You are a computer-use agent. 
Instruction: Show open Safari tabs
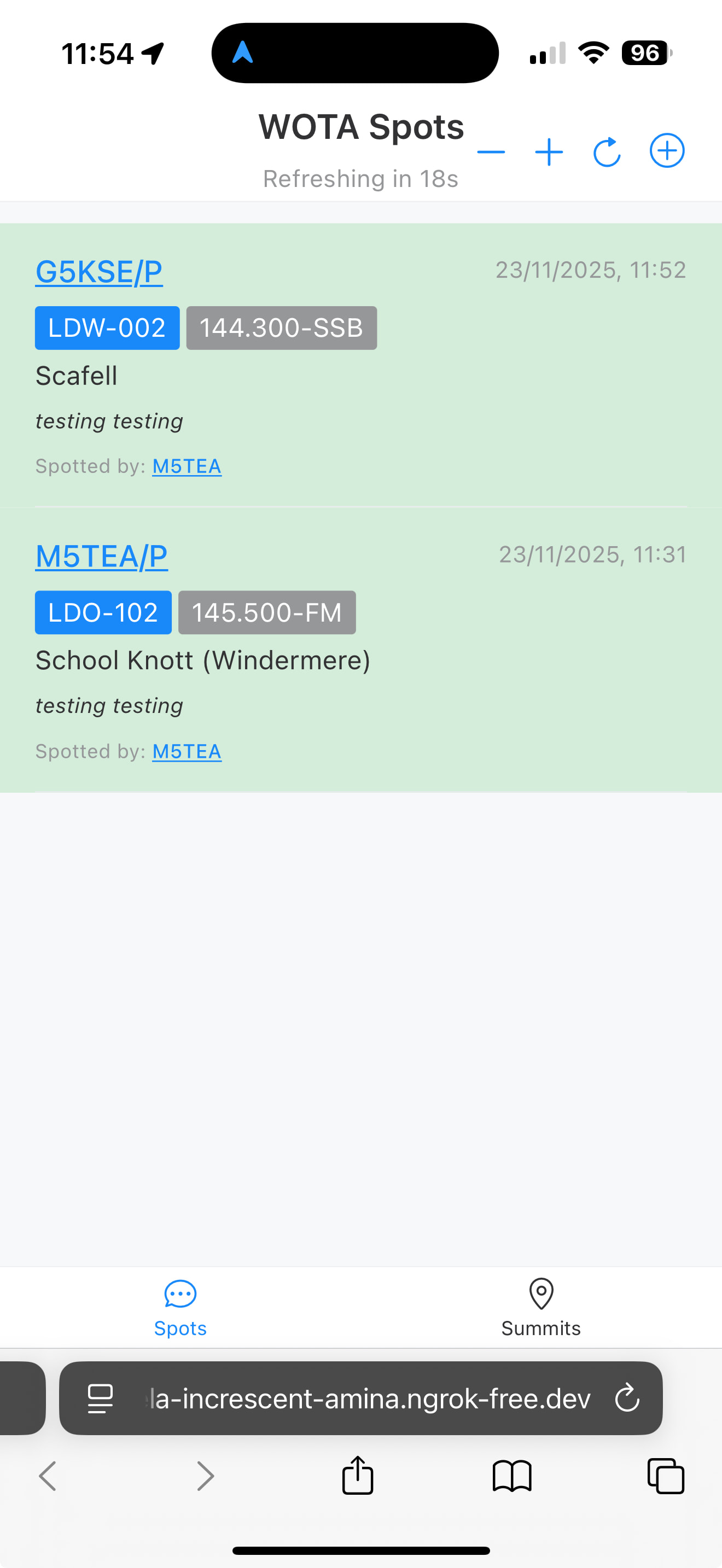[x=665, y=1476]
